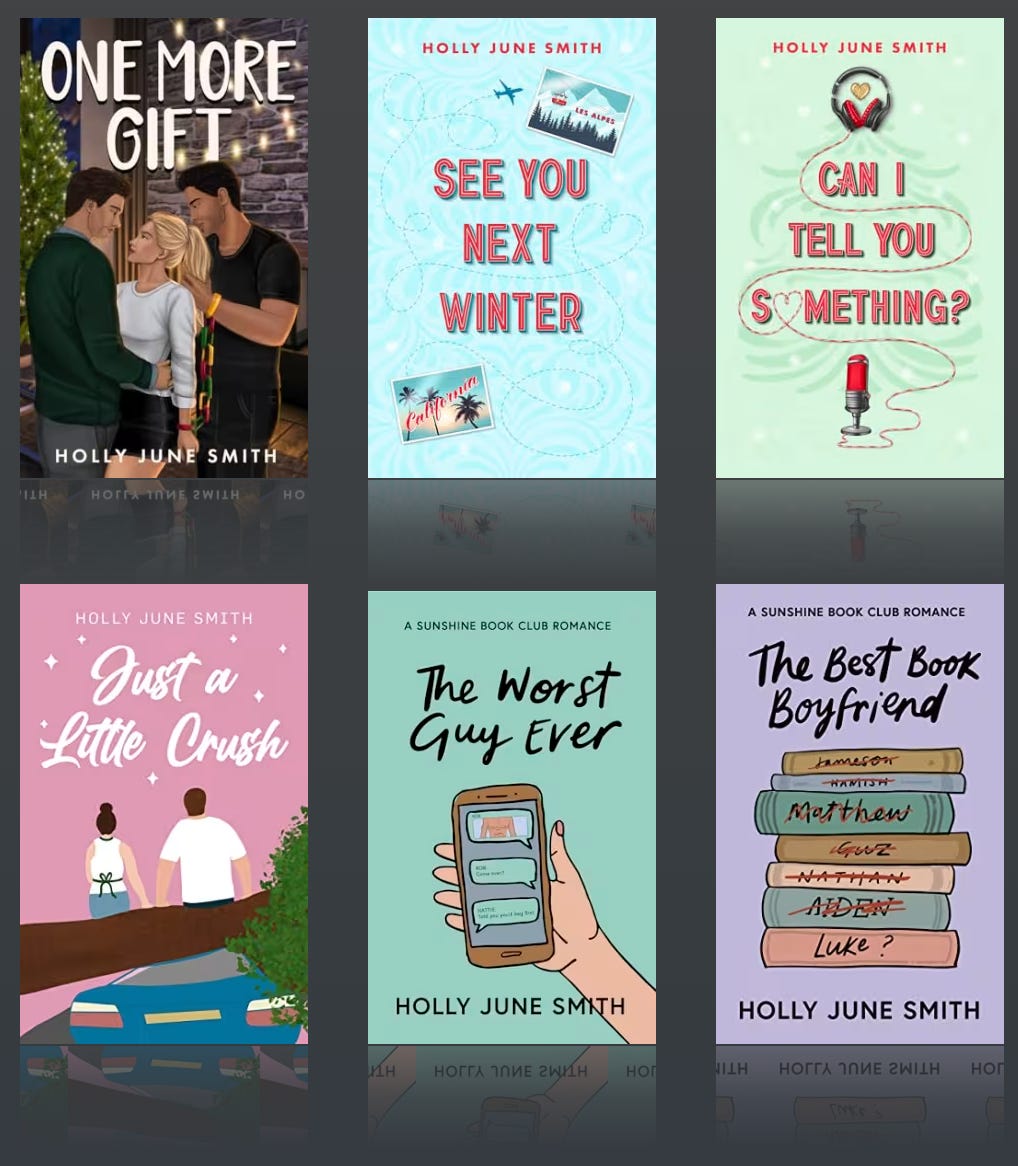Select Can I Tell You Something? book
This screenshot has height=1166, width=1018.
(x=859, y=247)
